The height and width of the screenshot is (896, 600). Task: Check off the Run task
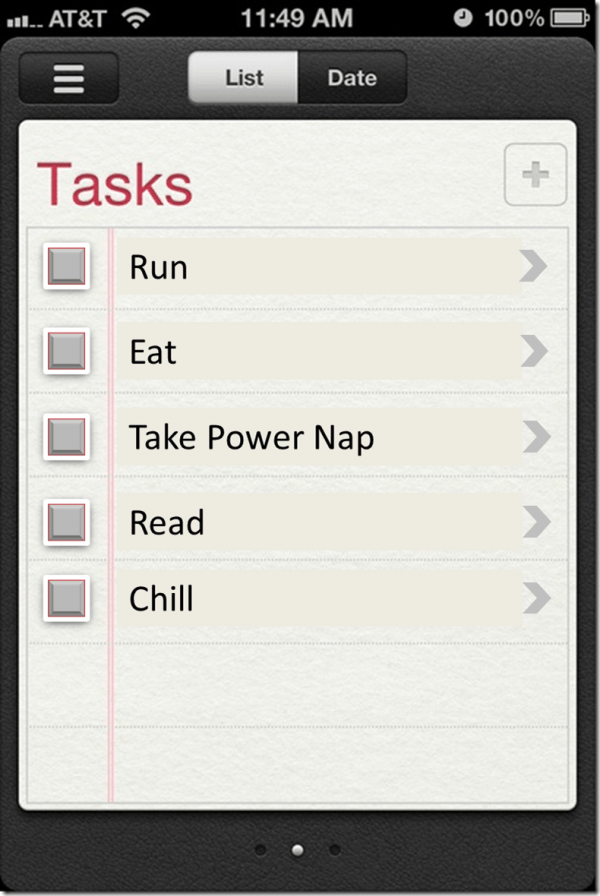67,267
